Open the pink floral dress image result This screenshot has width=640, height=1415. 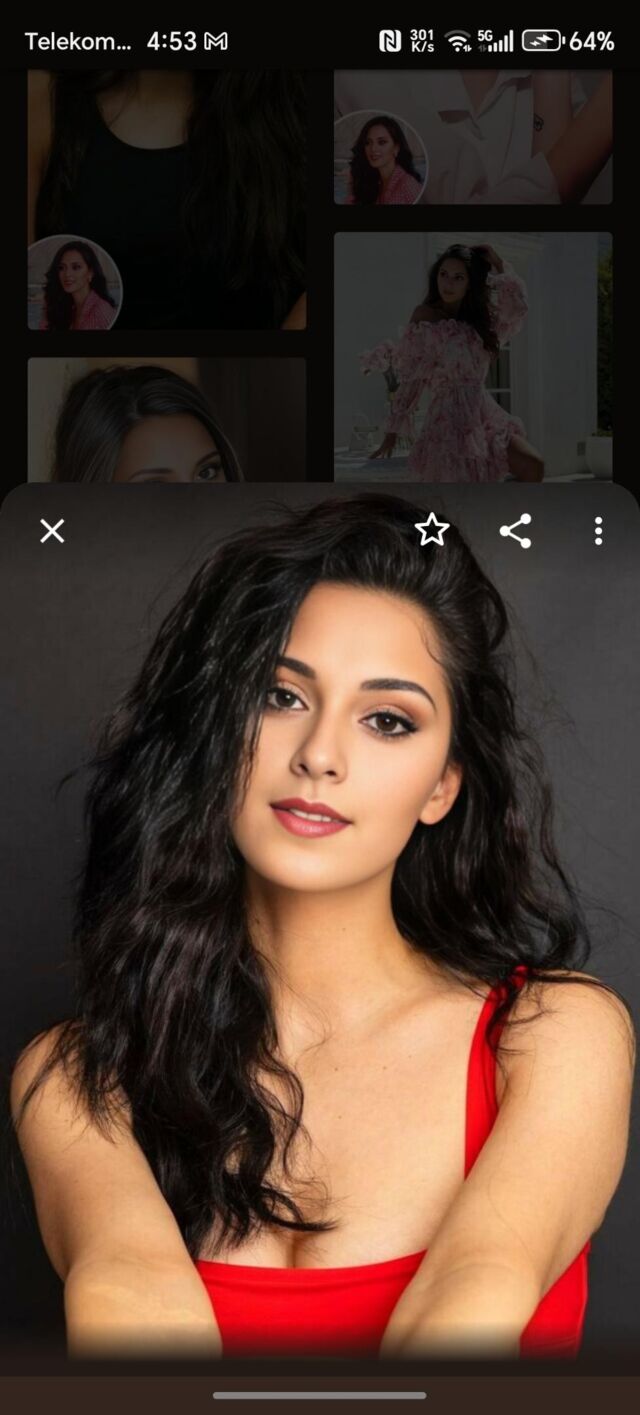tap(472, 357)
